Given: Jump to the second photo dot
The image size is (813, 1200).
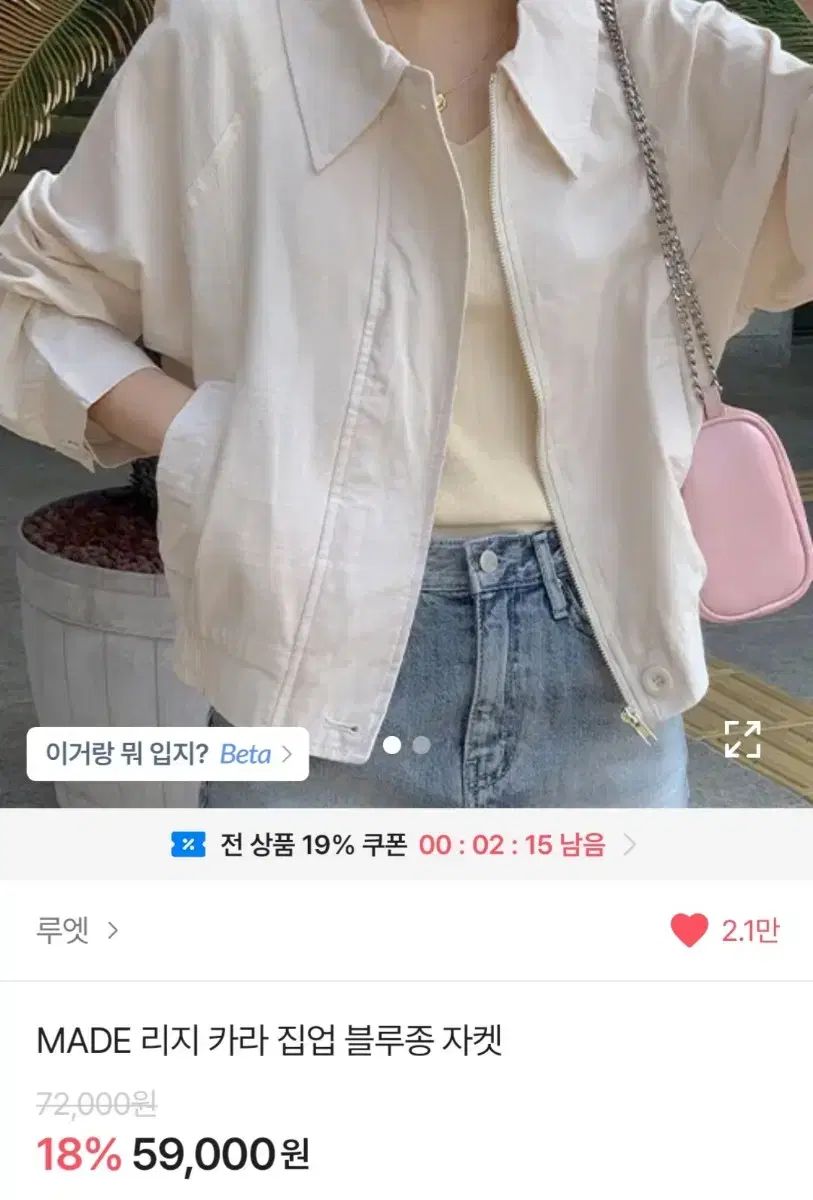Looking at the screenshot, I should point(422,745).
